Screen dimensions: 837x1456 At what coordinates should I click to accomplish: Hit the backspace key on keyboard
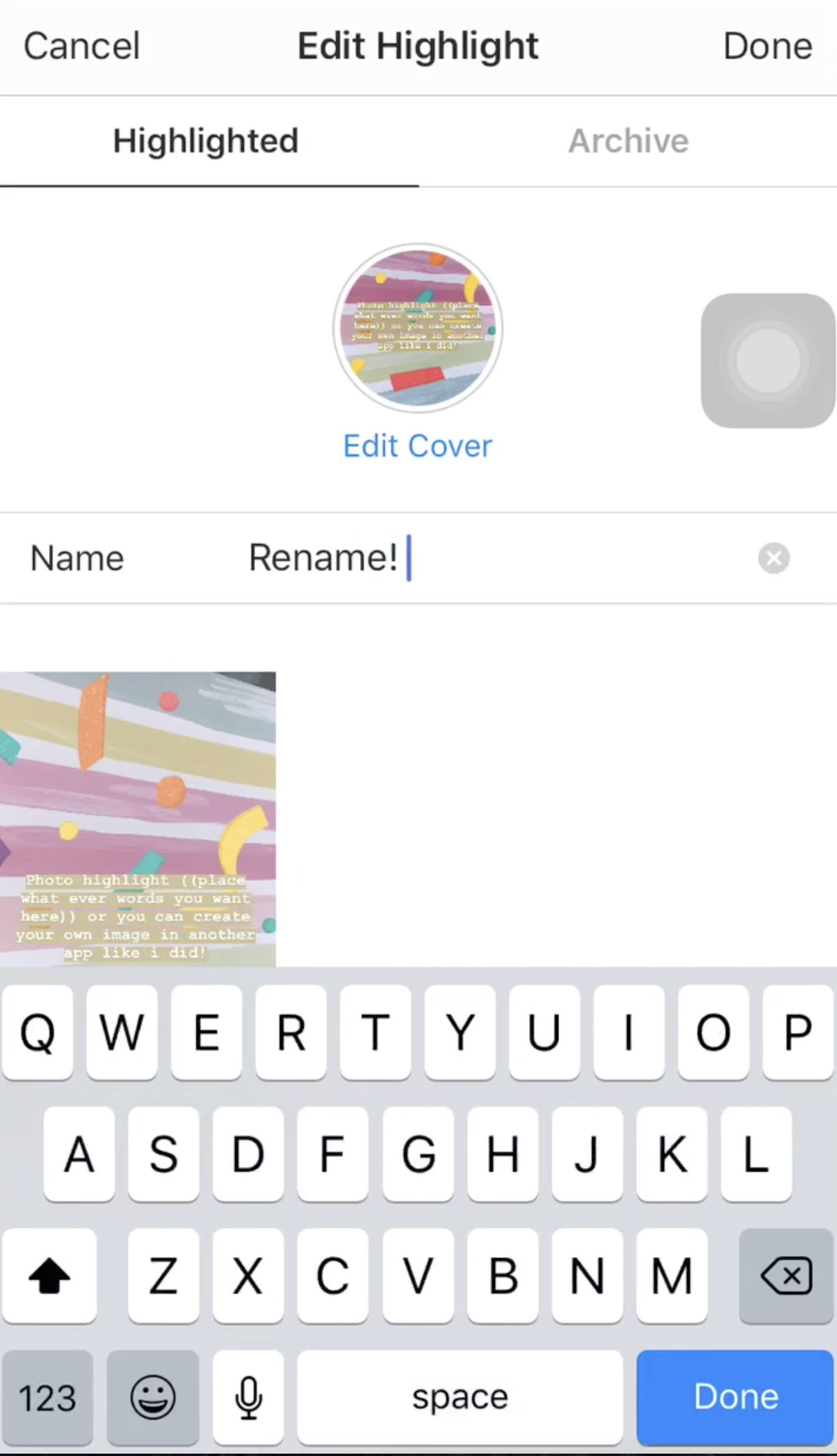click(x=787, y=1276)
